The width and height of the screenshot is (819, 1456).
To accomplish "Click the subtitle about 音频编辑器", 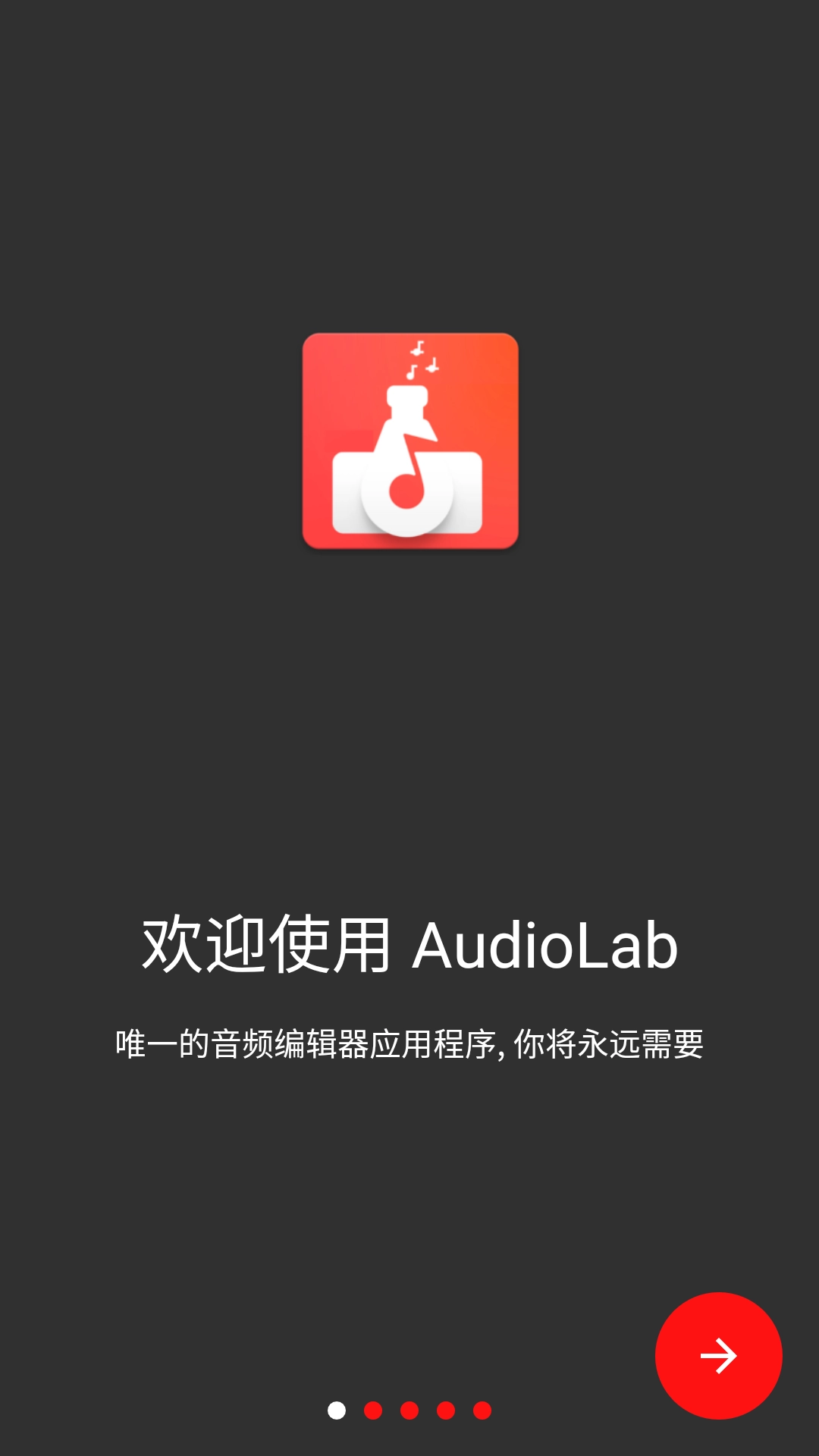I will coord(409,1045).
